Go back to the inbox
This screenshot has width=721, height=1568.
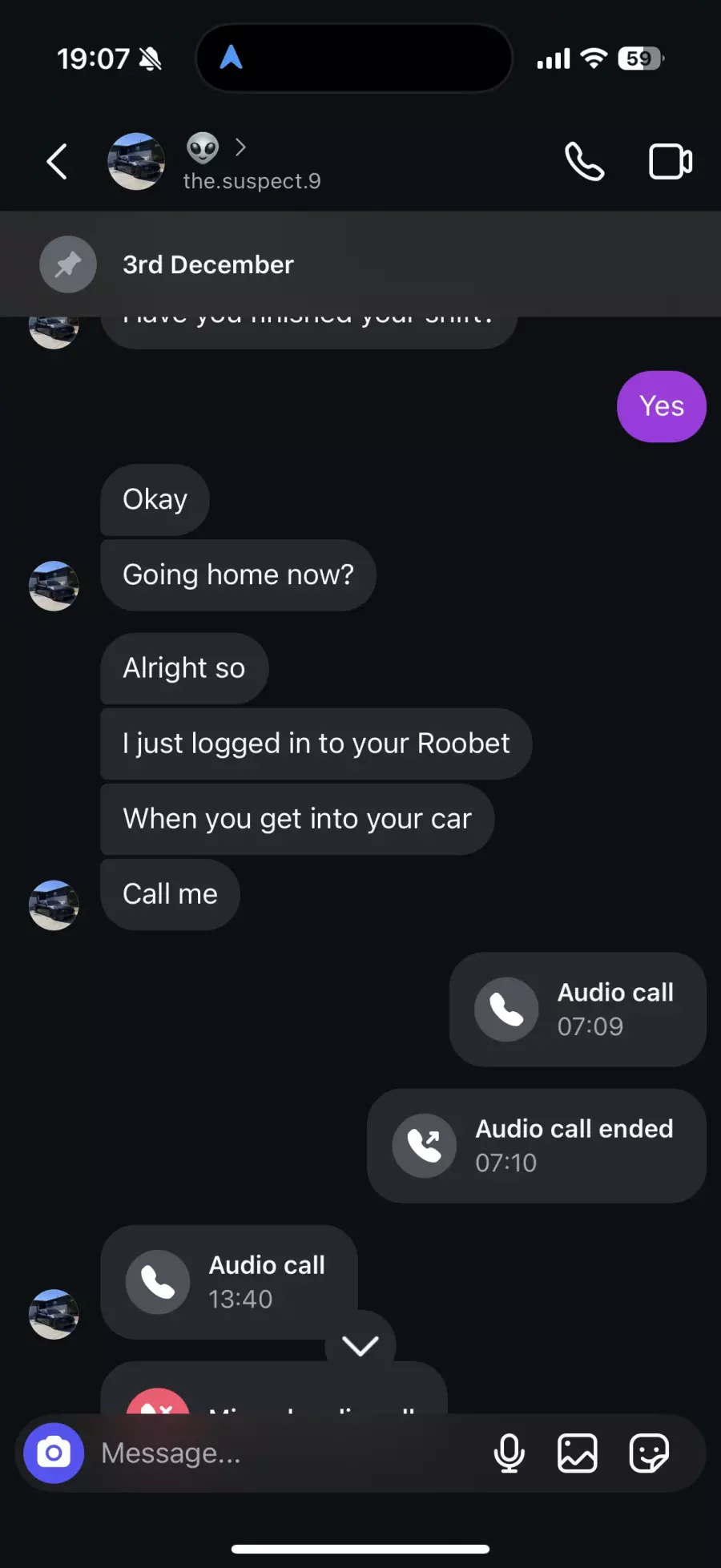57,162
